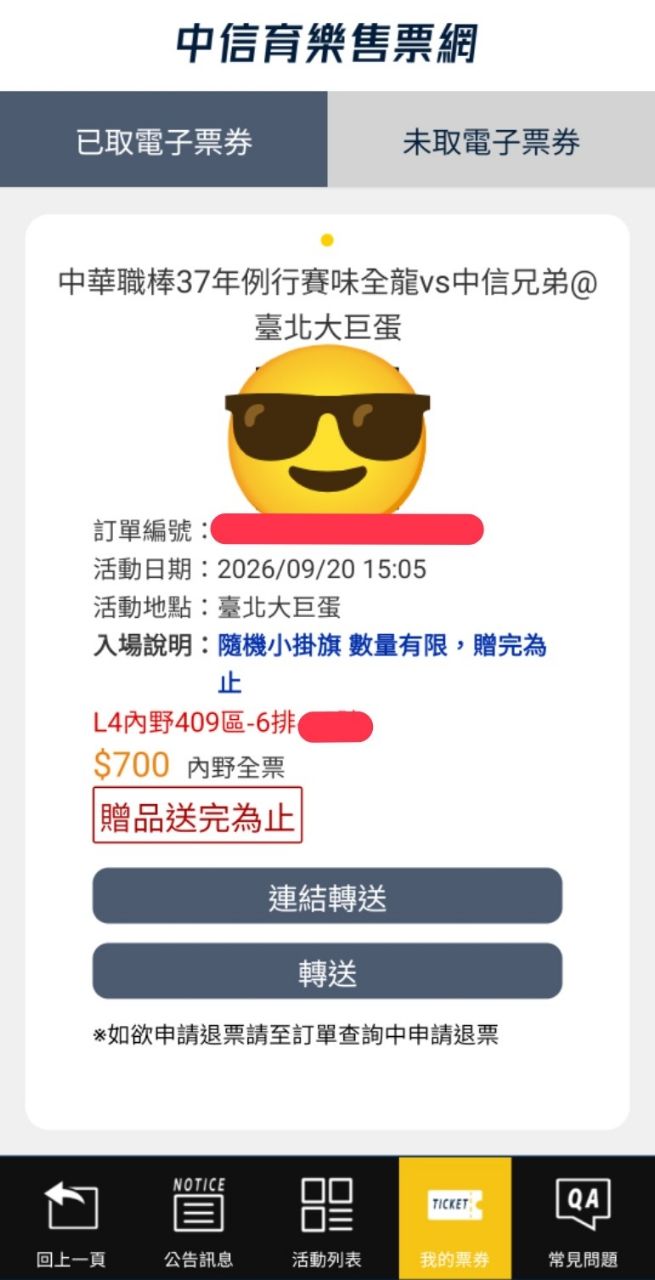Open 公告訊息 notices
655x1280 pixels.
click(199, 1219)
